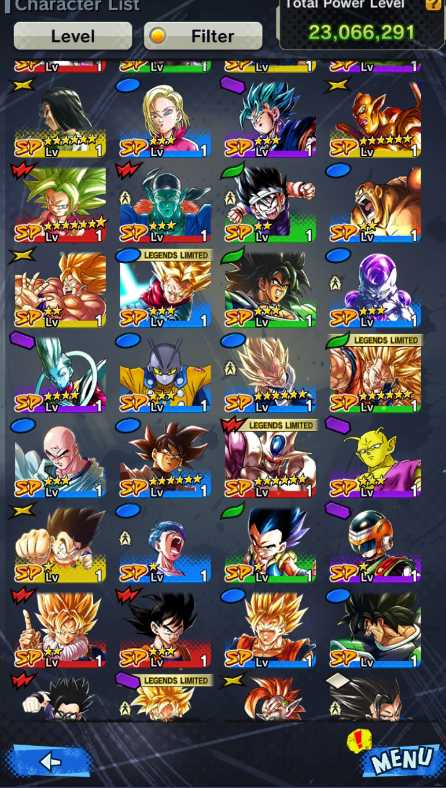446x788 pixels.
Task: Select the blonde Android 18 character card
Action: [x=165, y=118]
